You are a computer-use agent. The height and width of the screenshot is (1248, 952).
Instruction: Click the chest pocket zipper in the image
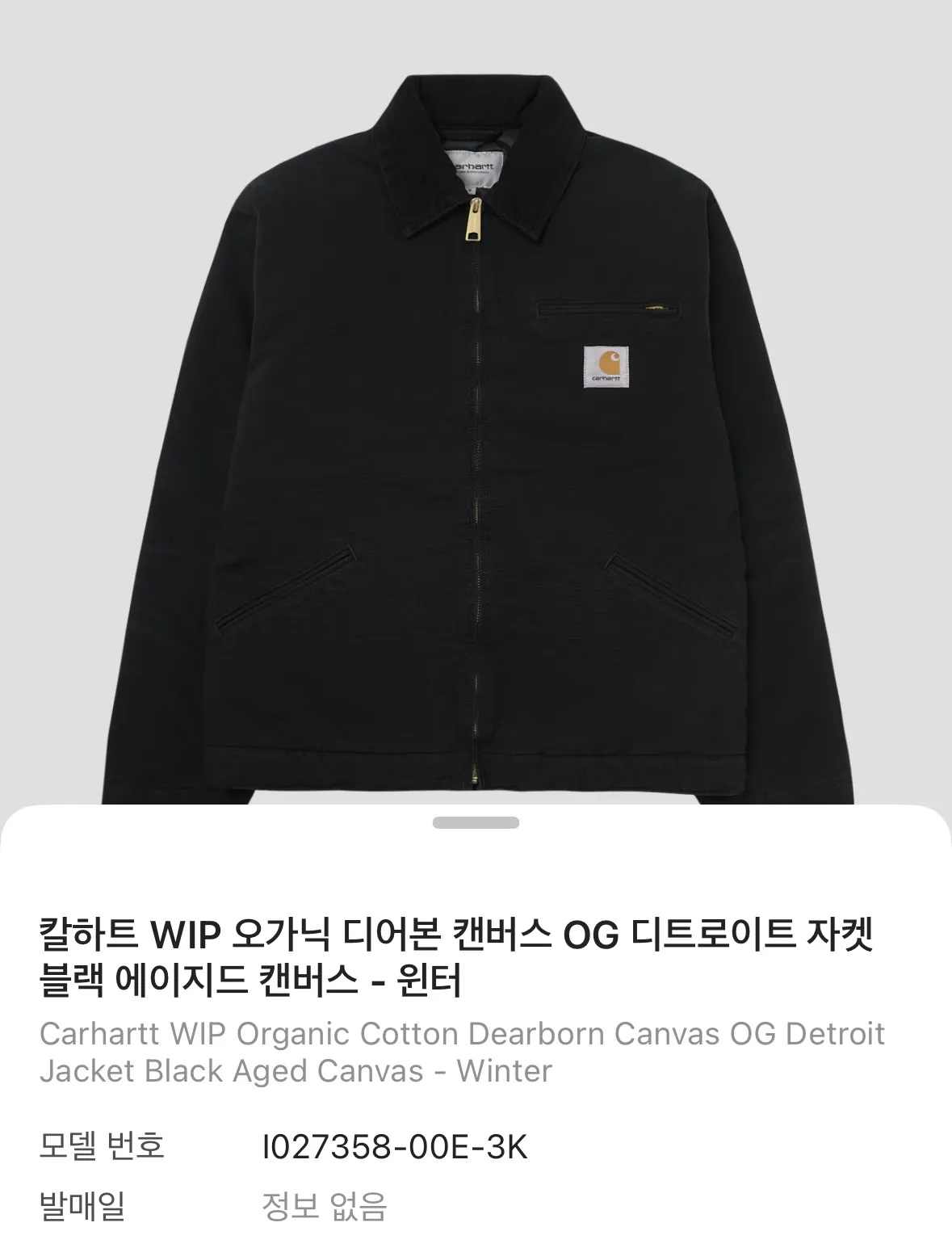click(610, 308)
